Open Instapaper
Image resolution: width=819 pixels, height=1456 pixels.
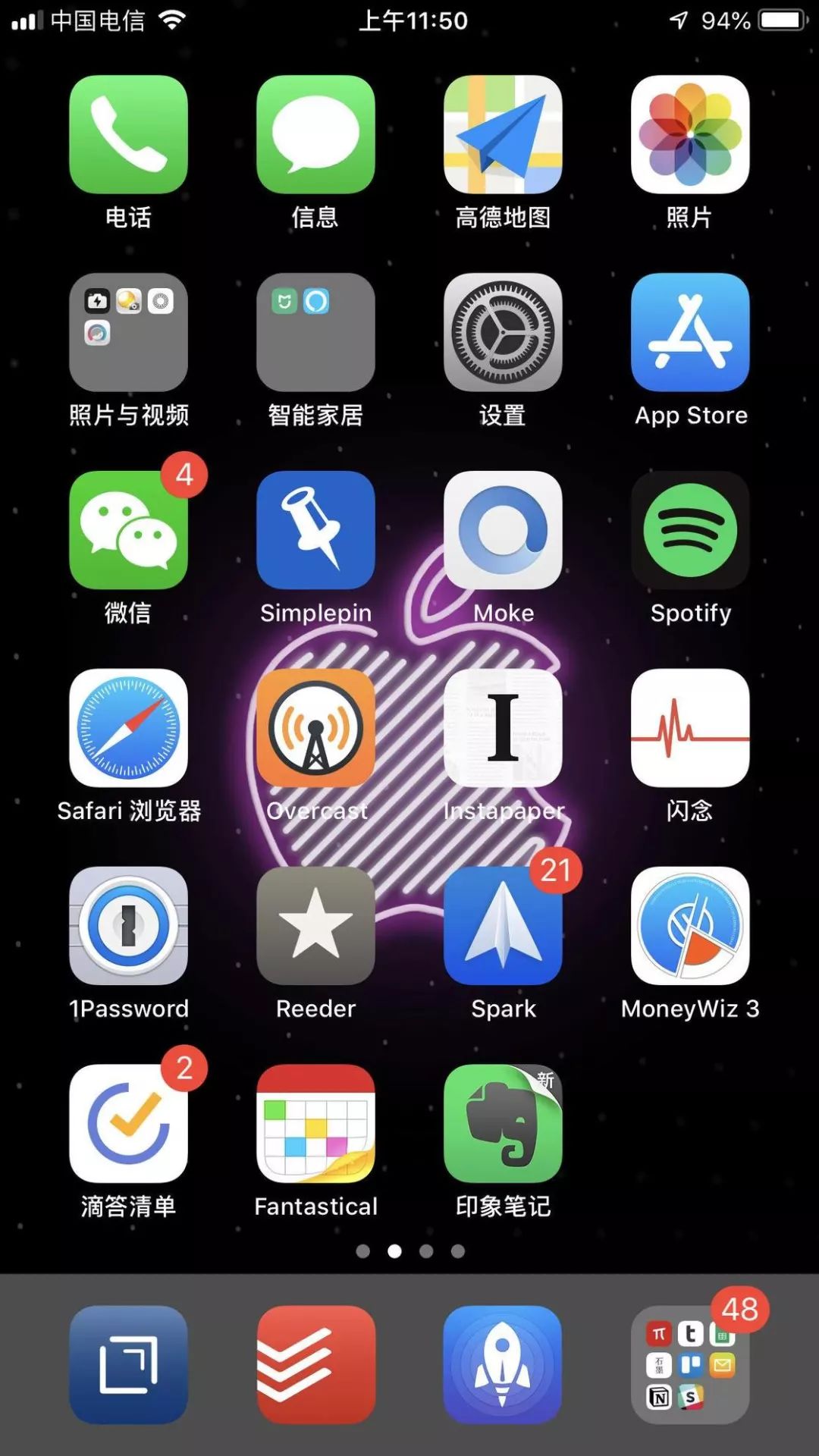503,728
